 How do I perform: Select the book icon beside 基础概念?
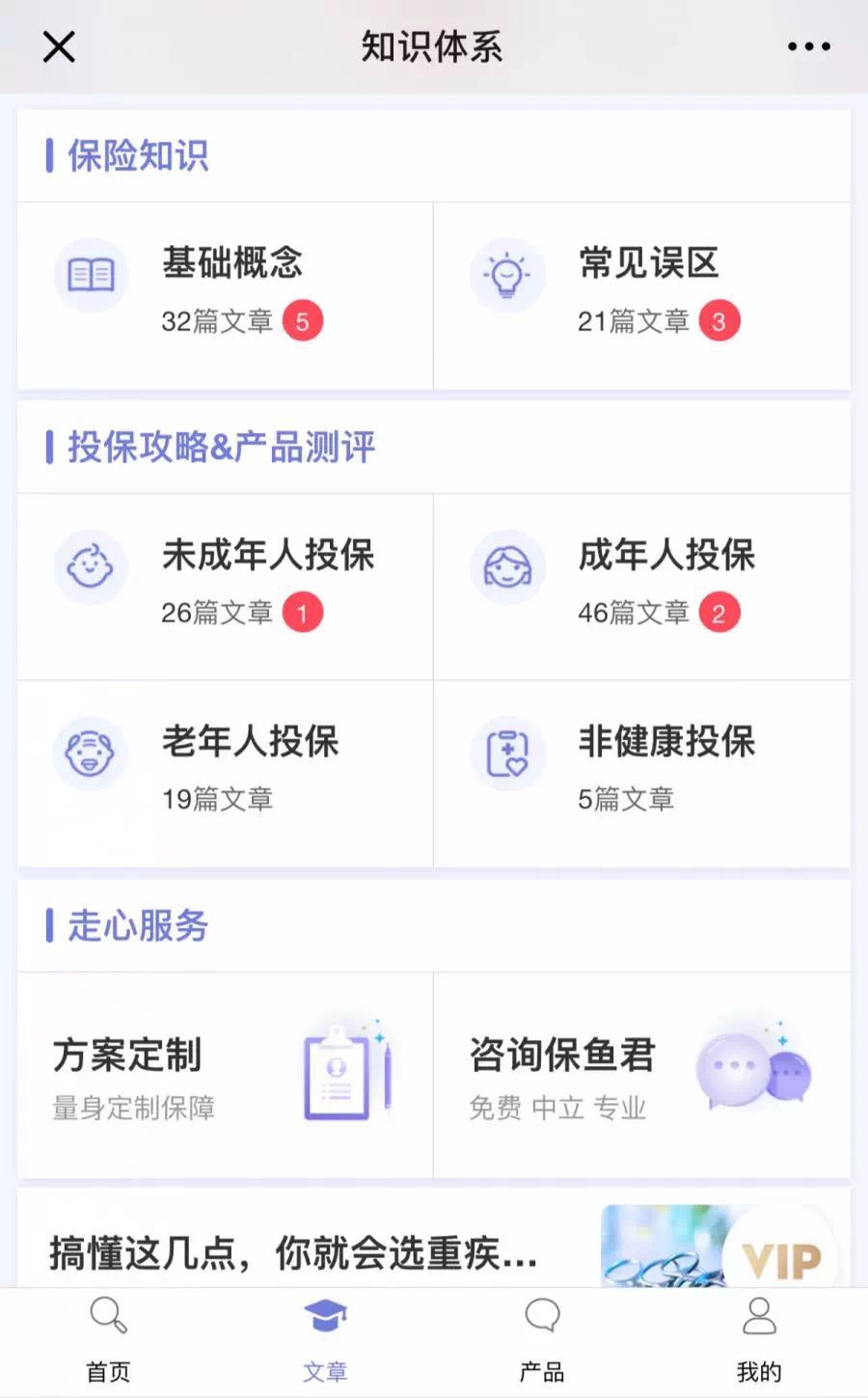[x=91, y=275]
